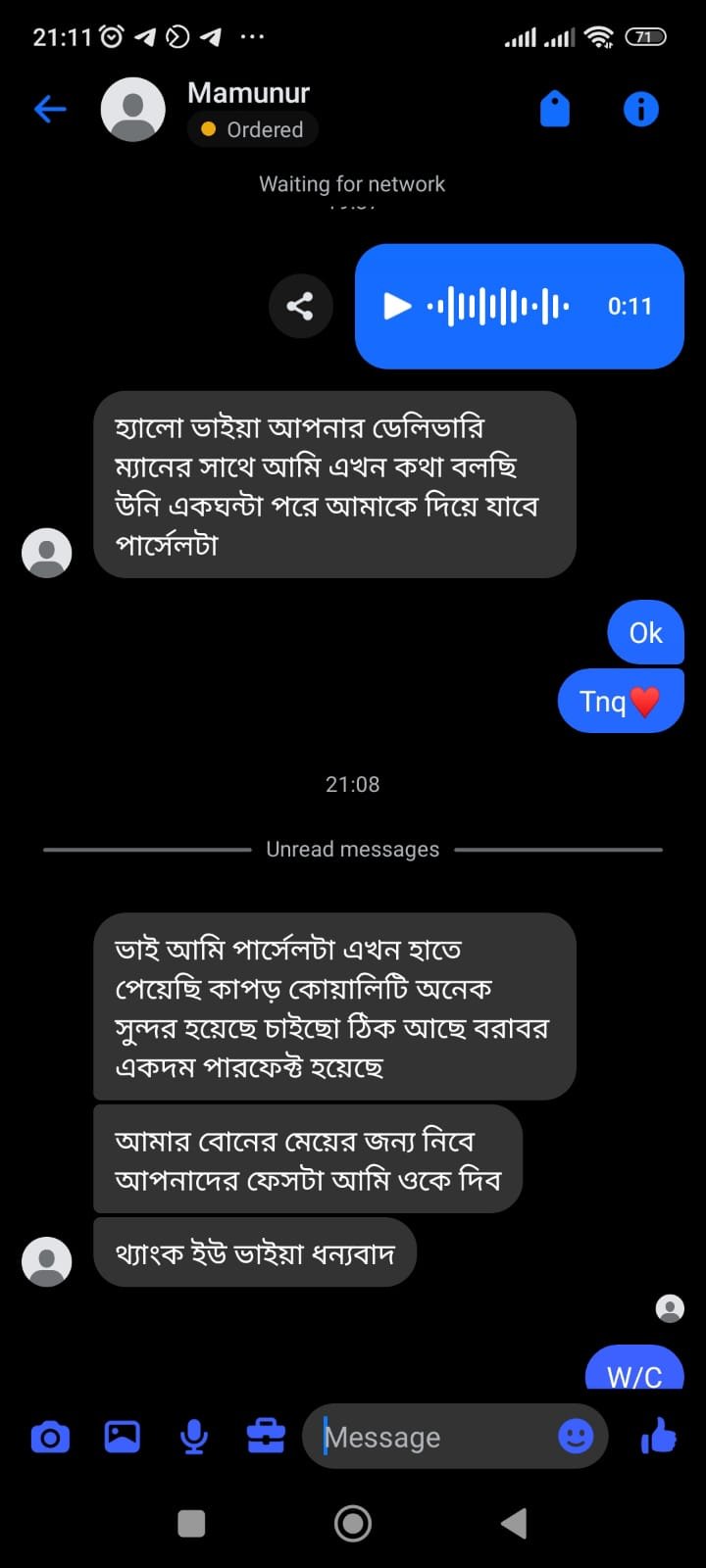Record a voice message with microphone

point(194,1438)
